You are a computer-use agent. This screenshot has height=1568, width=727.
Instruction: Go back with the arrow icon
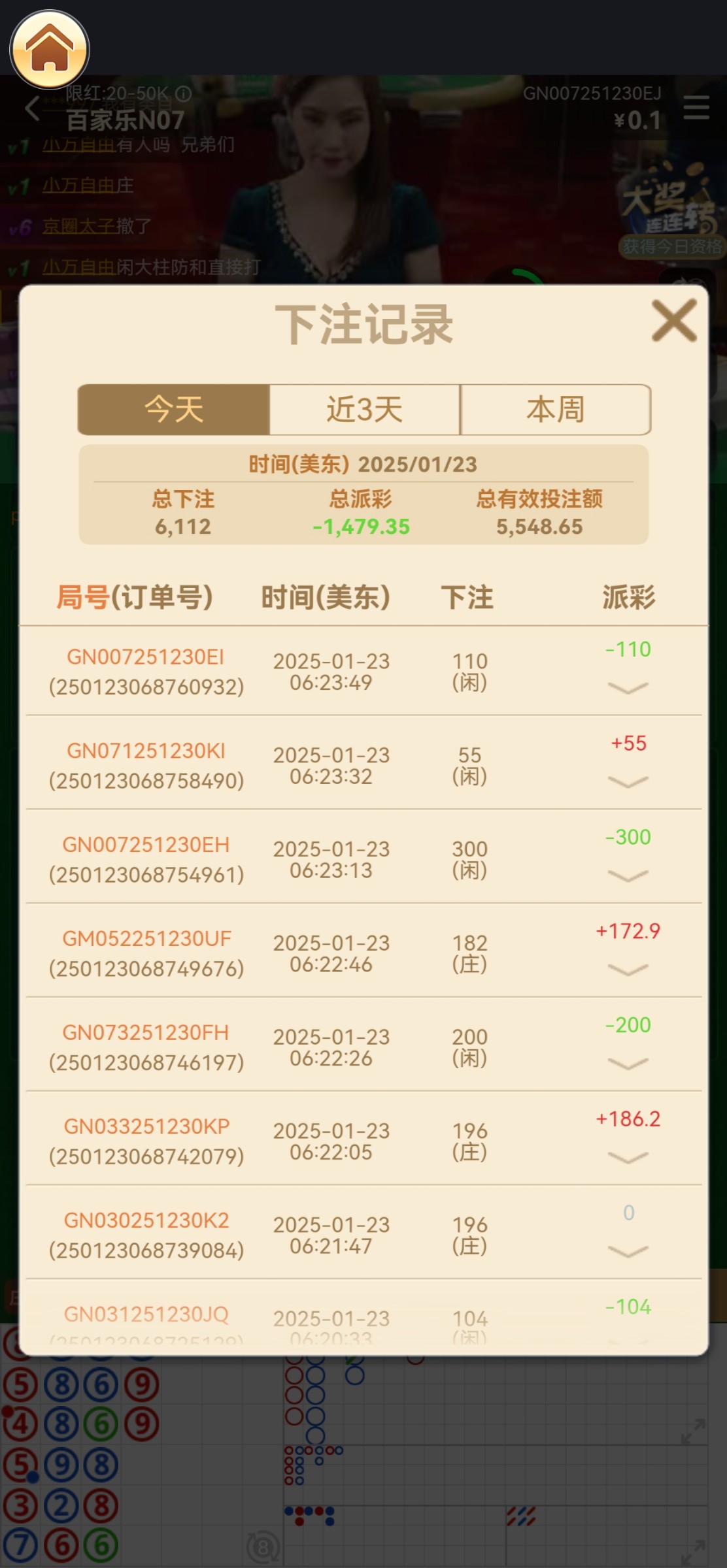point(33,108)
